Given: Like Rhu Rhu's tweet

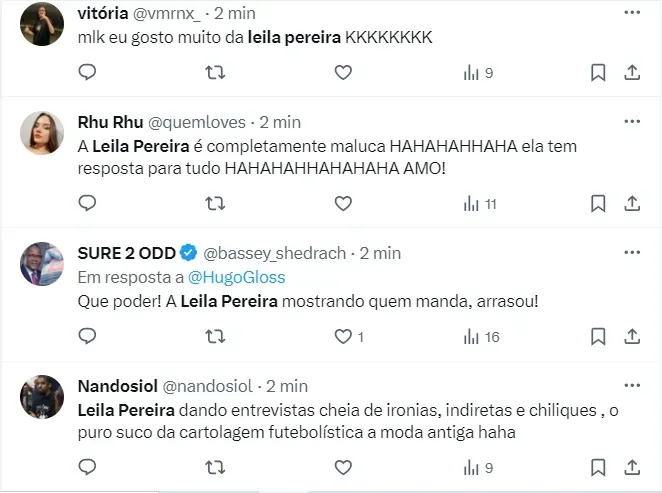Looking at the screenshot, I should [343, 203].
